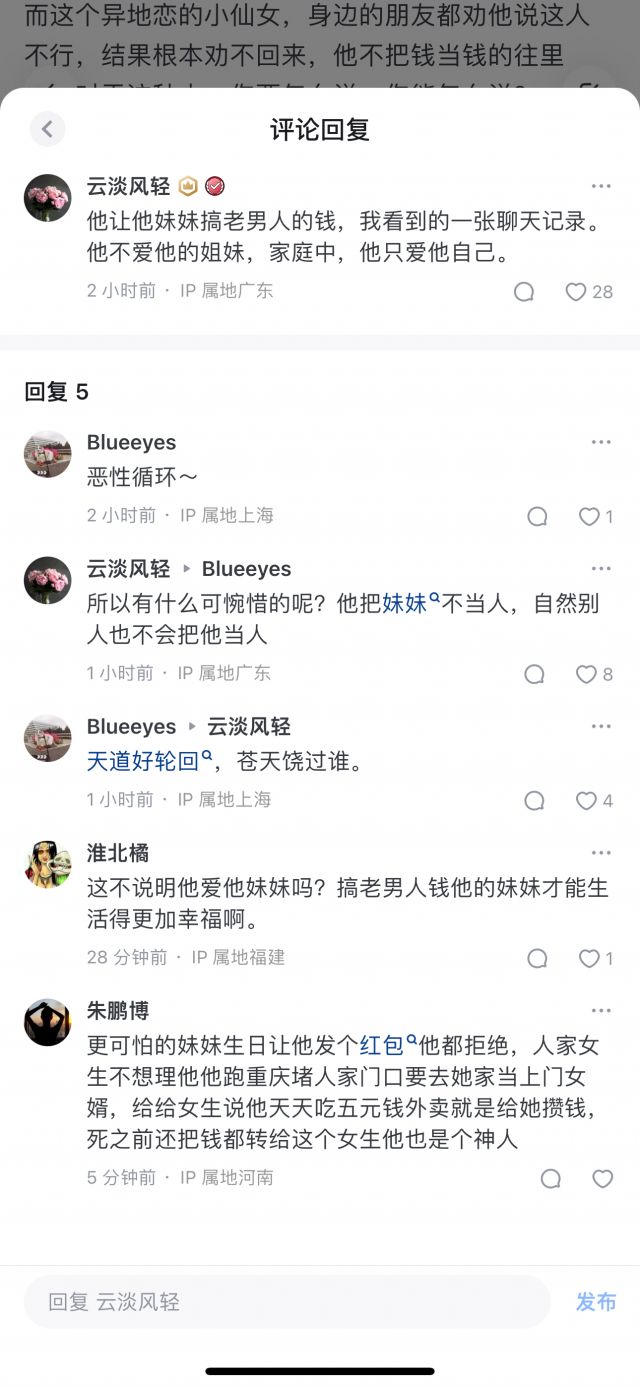Like the 天道好轮回 reply by Blueeyes

pyautogui.click(x=586, y=801)
